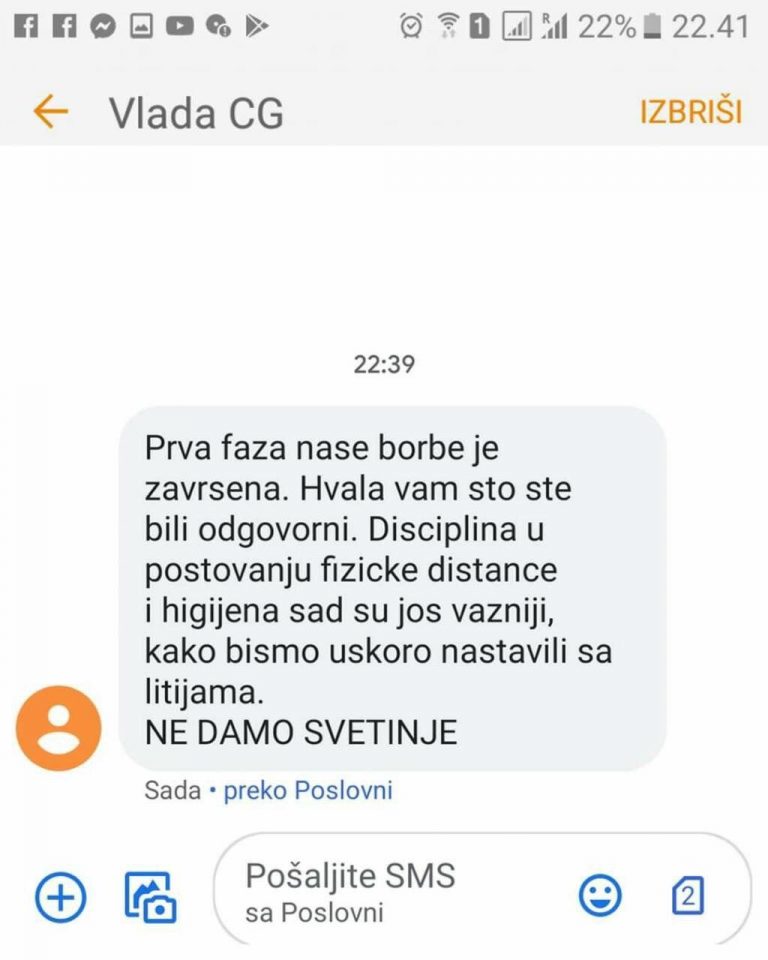The width and height of the screenshot is (768, 960).
Task: Select the message starting Prva faza nase borbe
Action: pyautogui.click(x=392, y=588)
